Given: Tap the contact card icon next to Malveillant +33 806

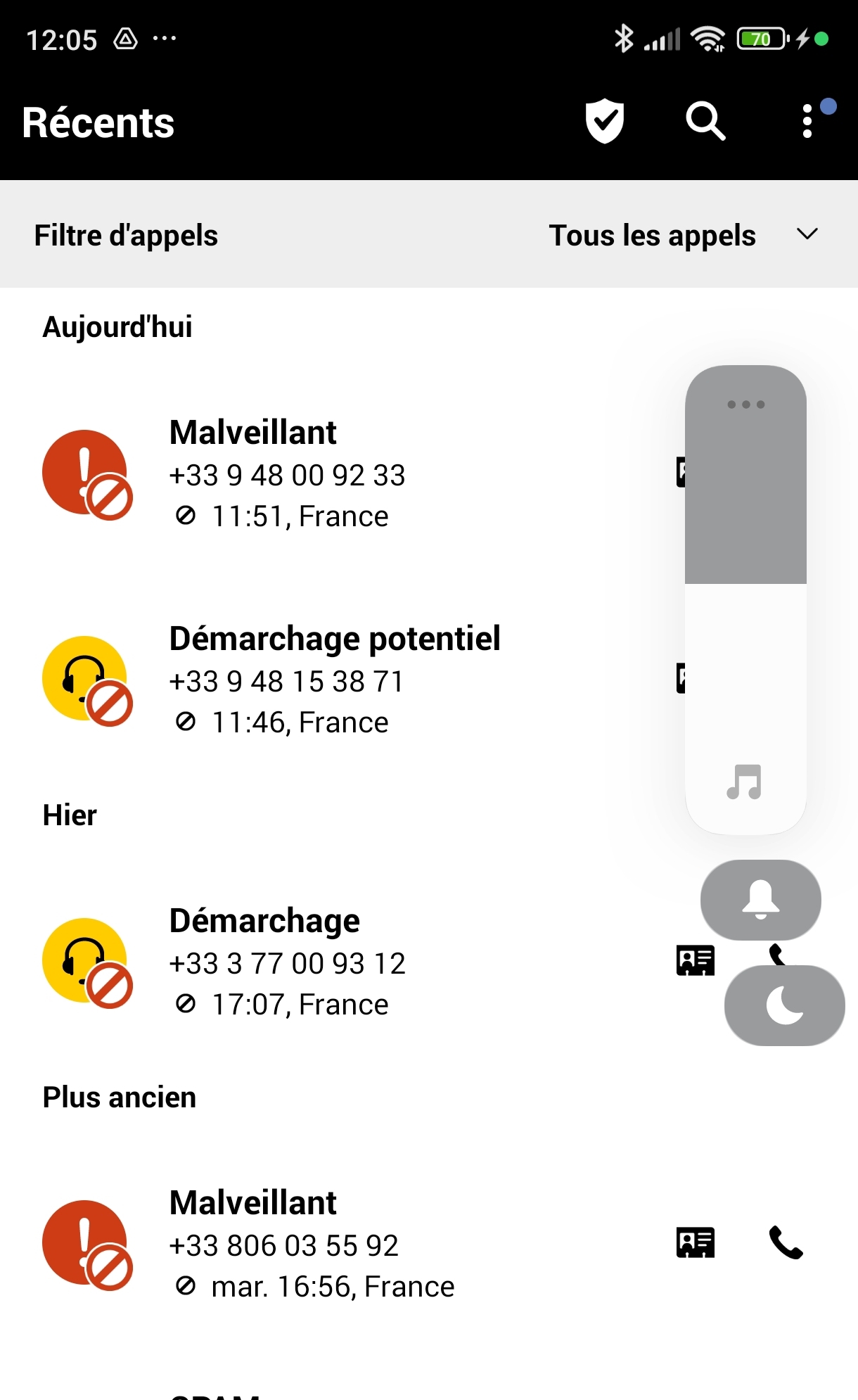Looking at the screenshot, I should coord(696,1242).
